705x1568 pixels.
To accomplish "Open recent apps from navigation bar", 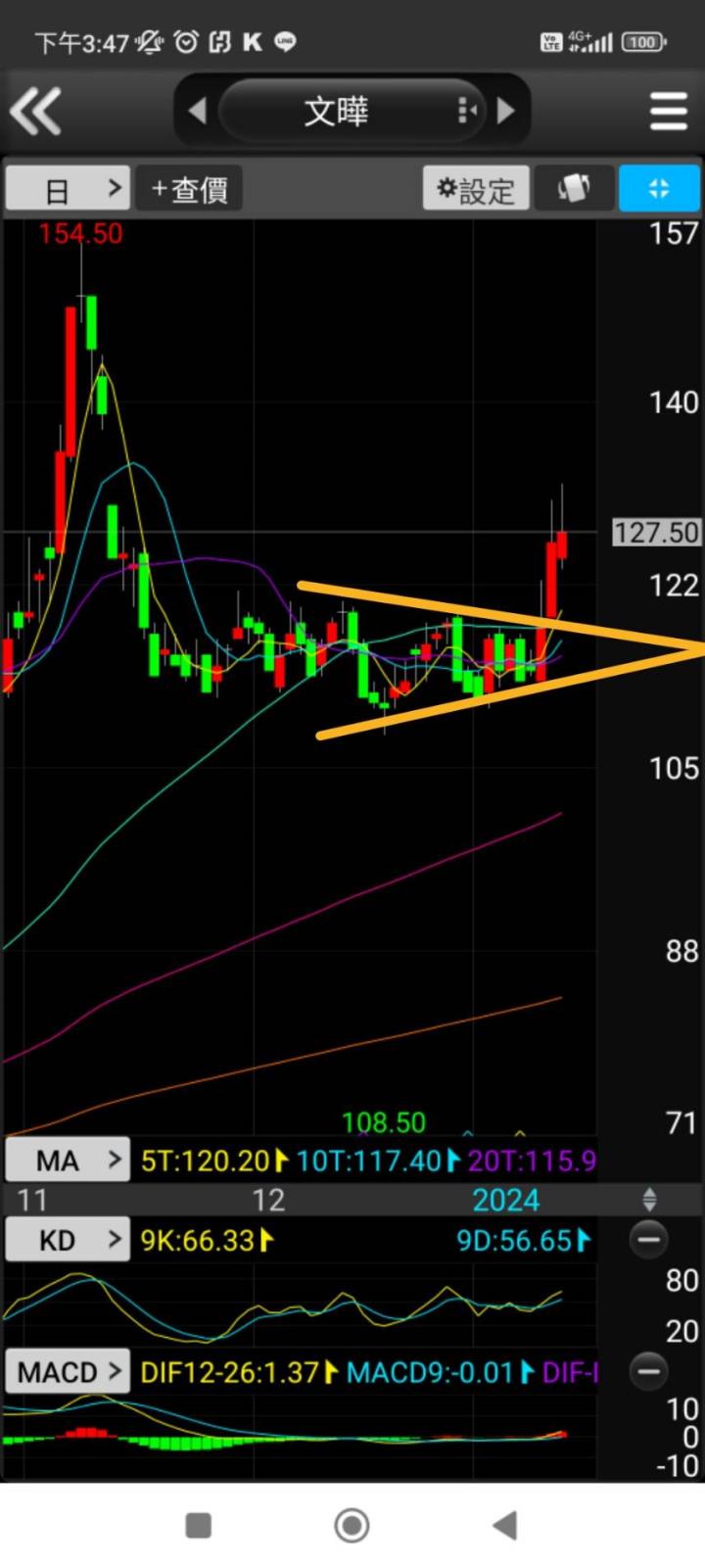I will click(199, 1525).
